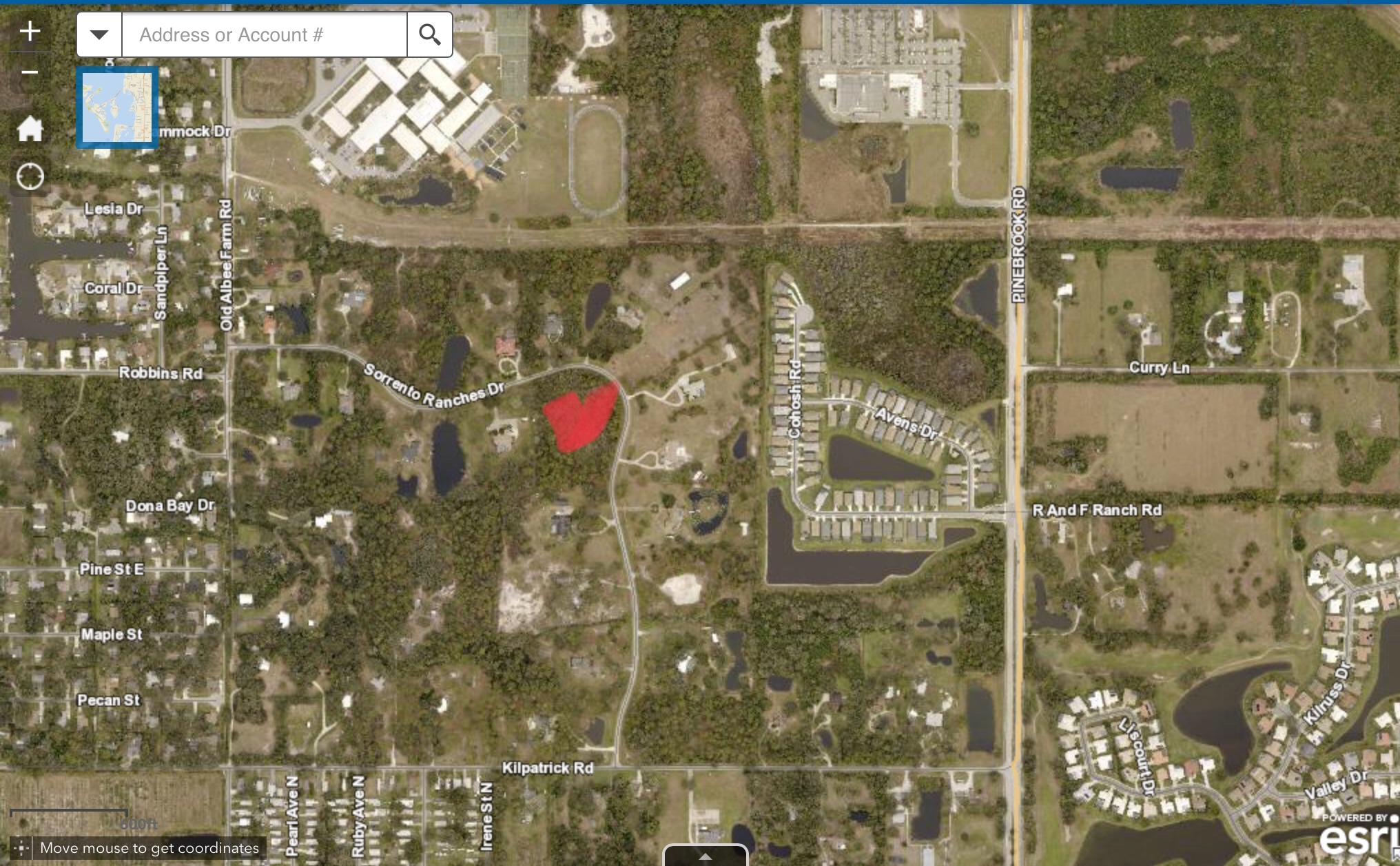Screen dimensions: 1400x866
Task: Zoom out of the map
Action: coord(30,72)
